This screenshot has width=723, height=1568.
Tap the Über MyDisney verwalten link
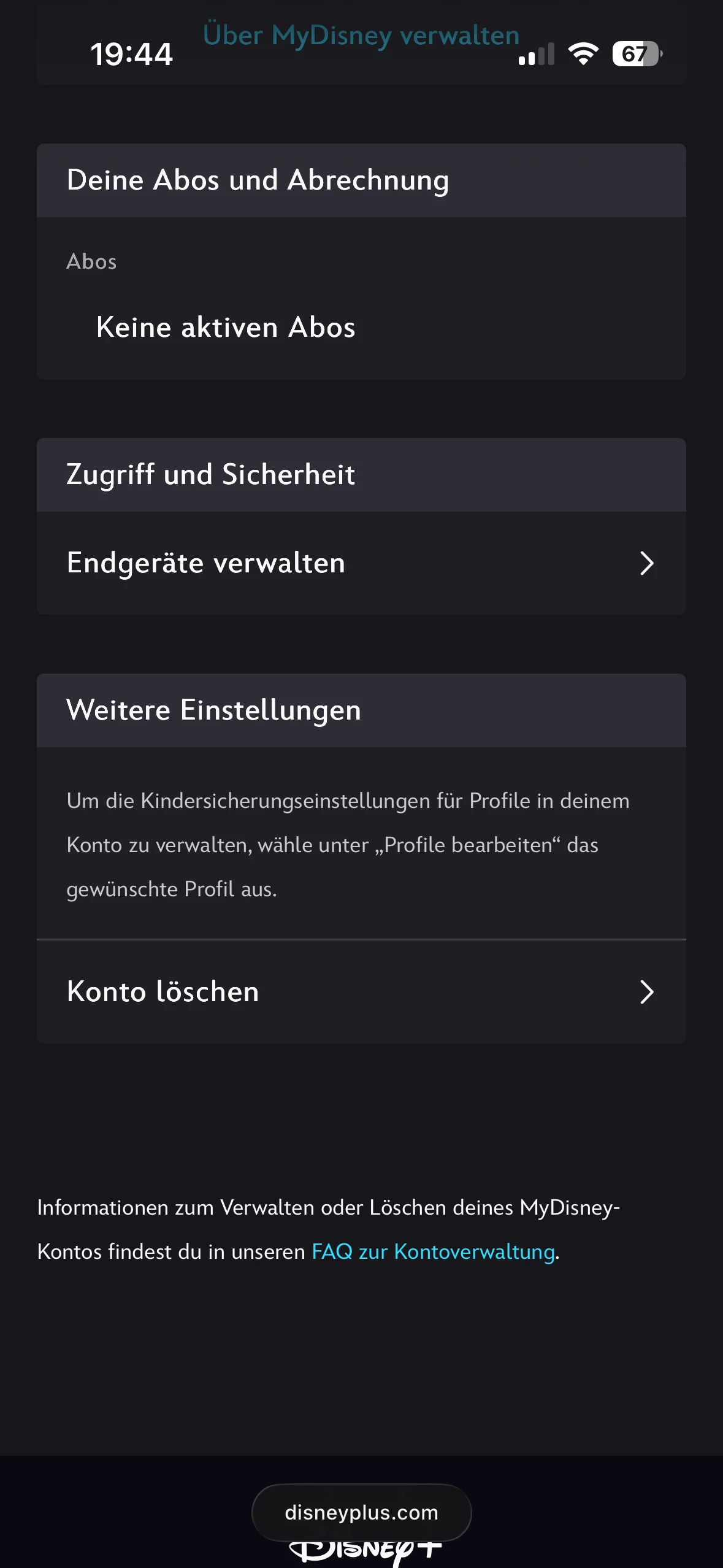[361, 36]
